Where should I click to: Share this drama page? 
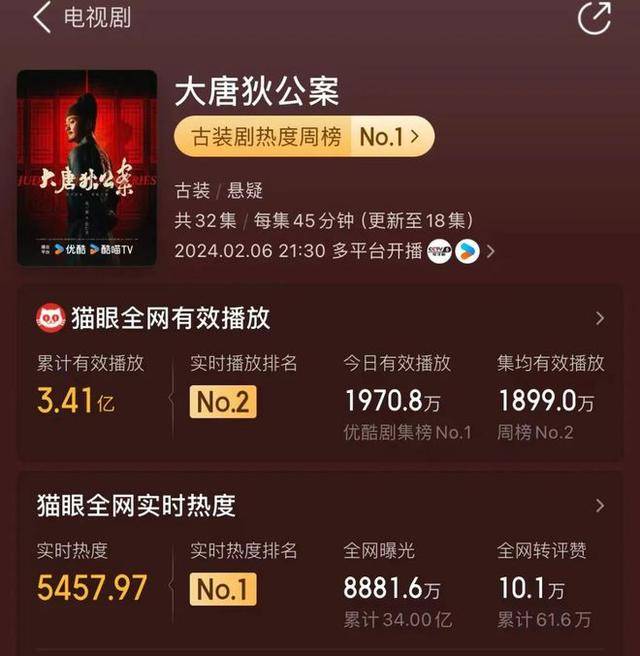[x=594, y=17]
